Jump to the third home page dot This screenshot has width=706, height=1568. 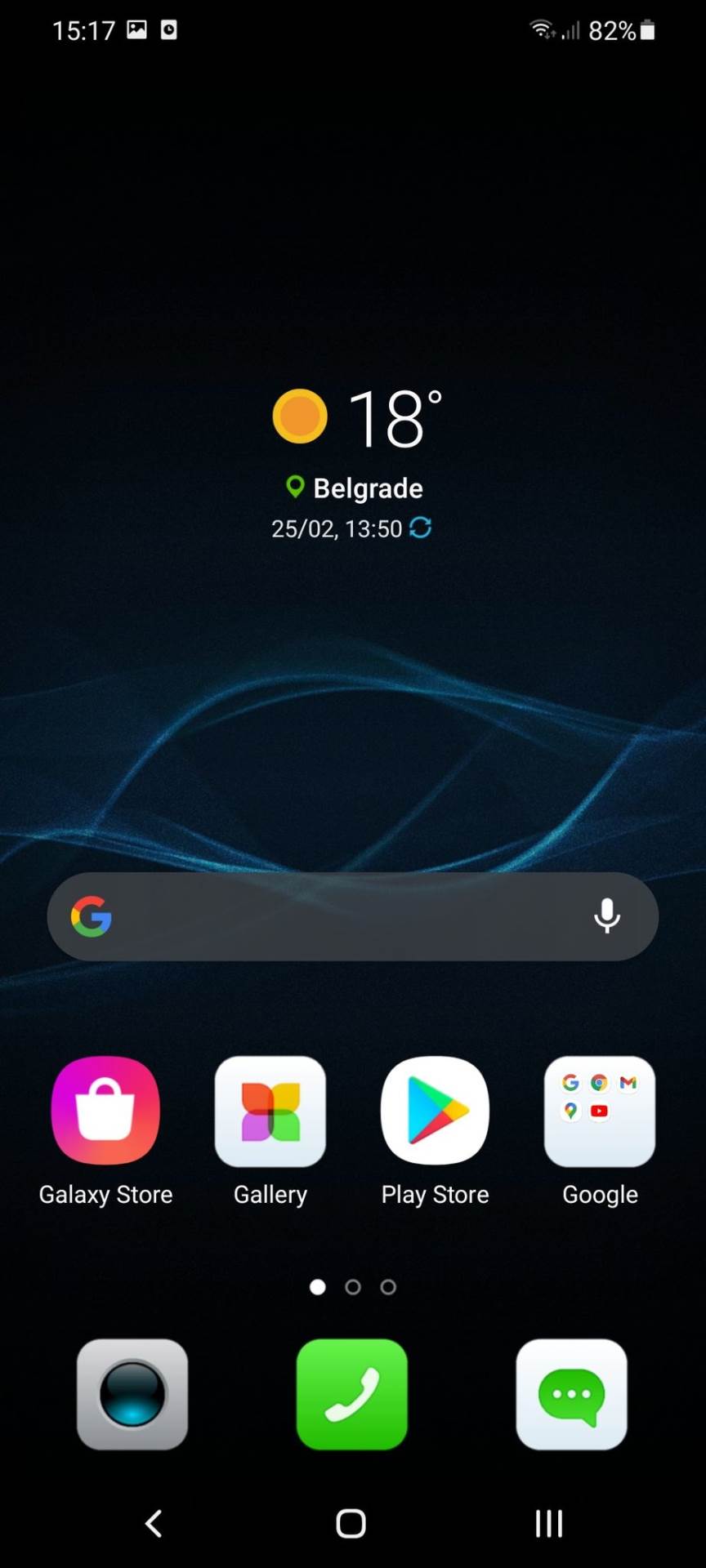(388, 1287)
